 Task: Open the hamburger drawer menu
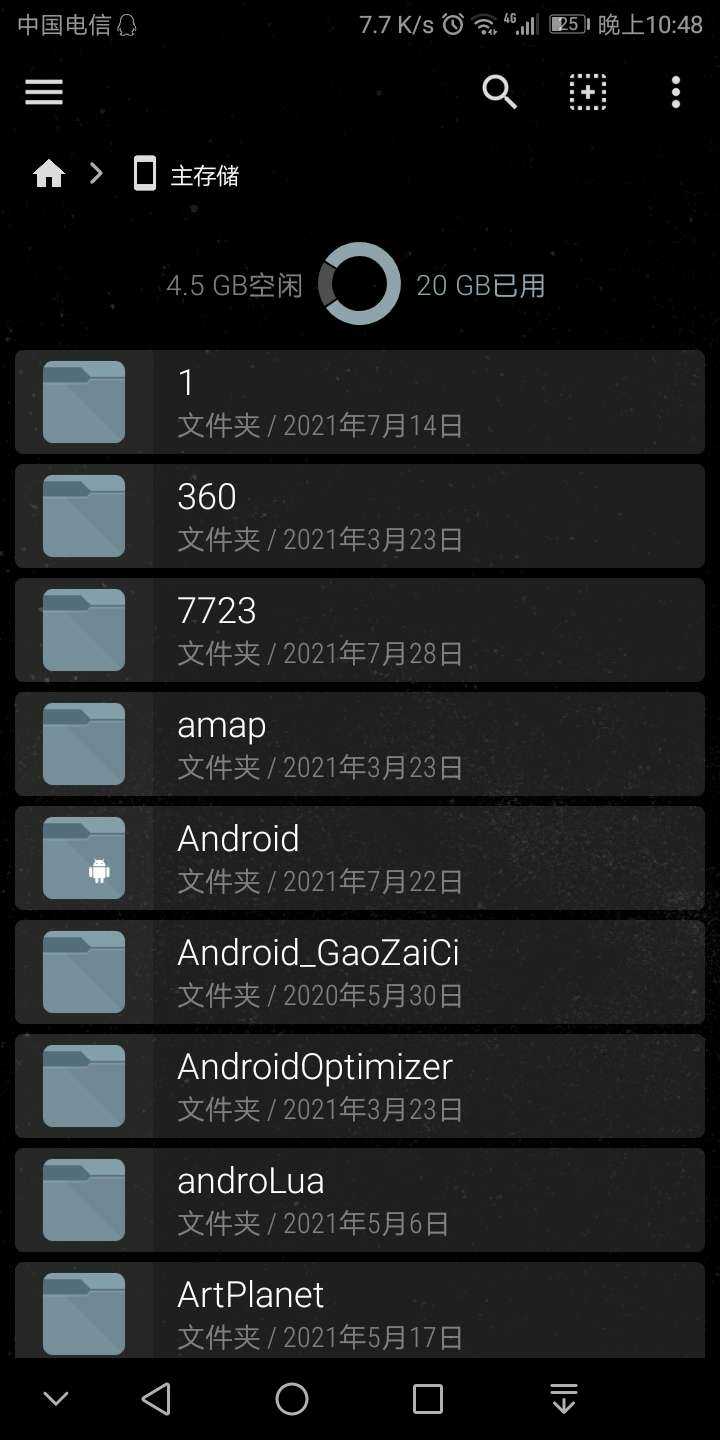click(x=44, y=92)
